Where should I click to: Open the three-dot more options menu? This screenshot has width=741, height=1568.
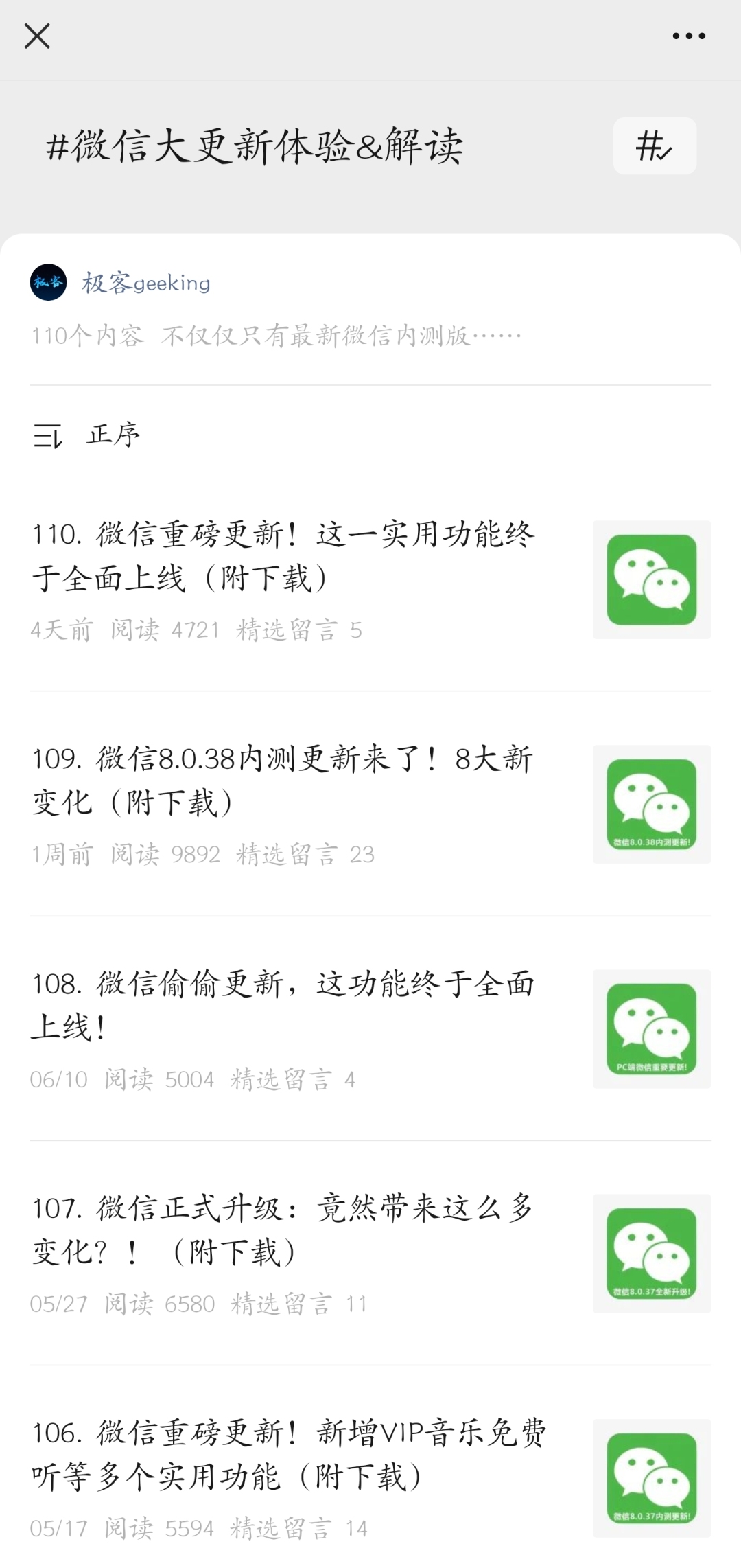pos(688,36)
